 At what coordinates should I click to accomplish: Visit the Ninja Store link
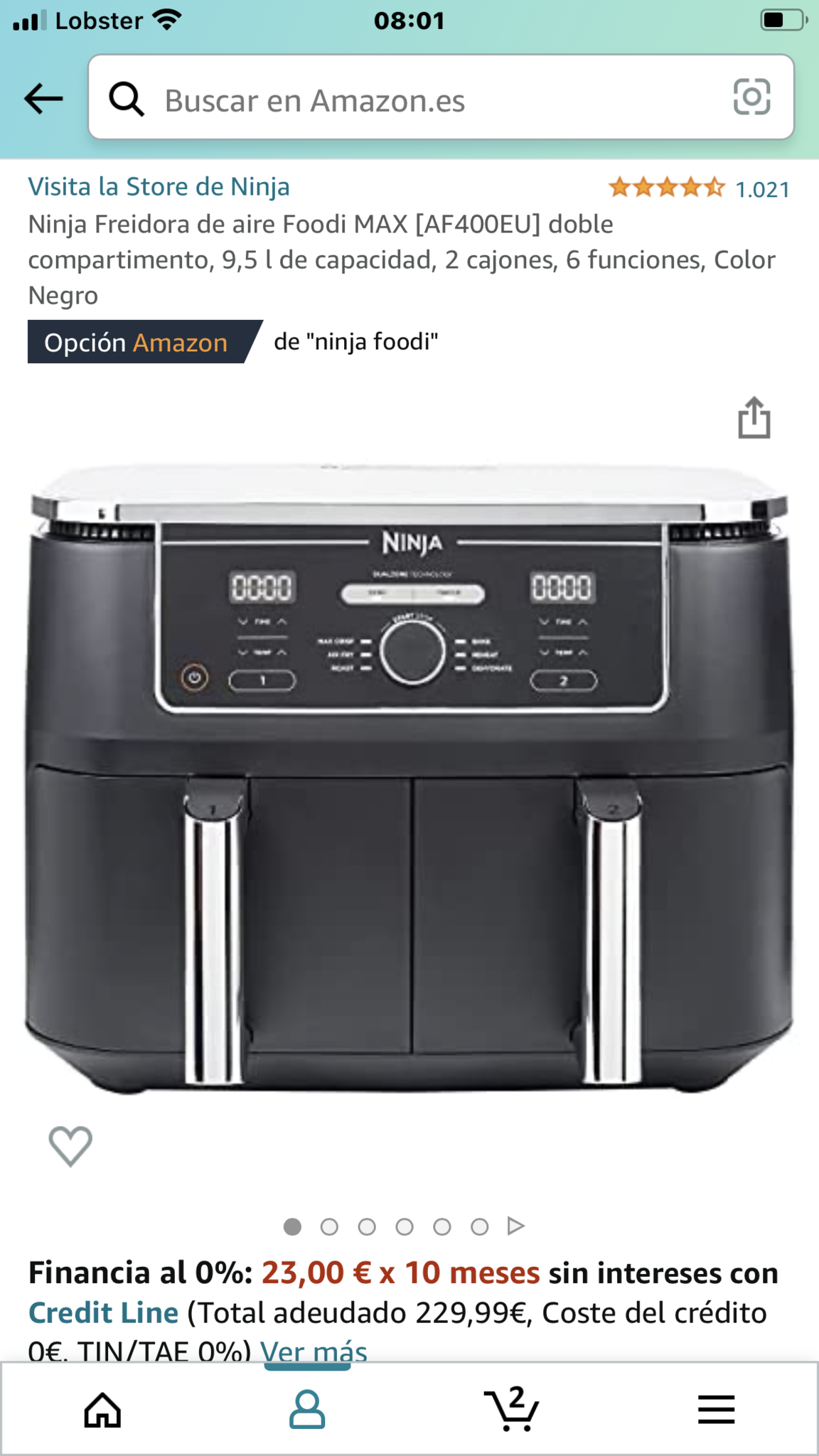click(x=159, y=186)
